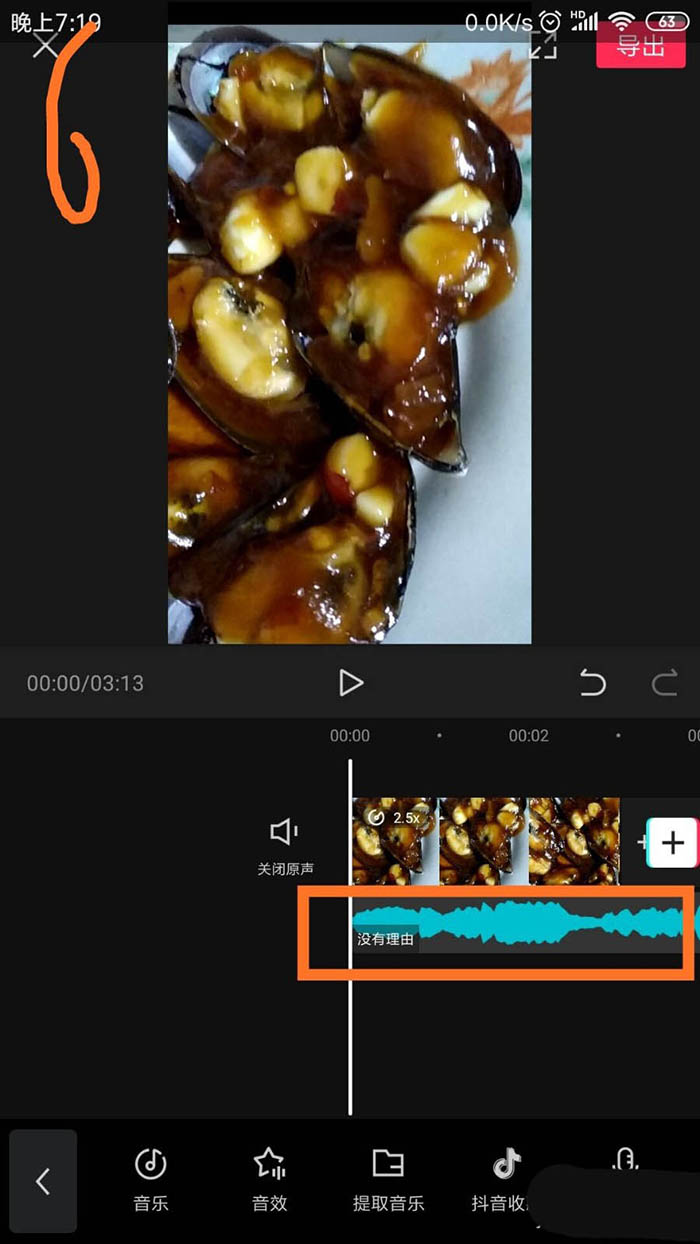Viewport: 700px width, 1244px height.
Task: Open the 音乐 music option
Action: coord(151,1179)
